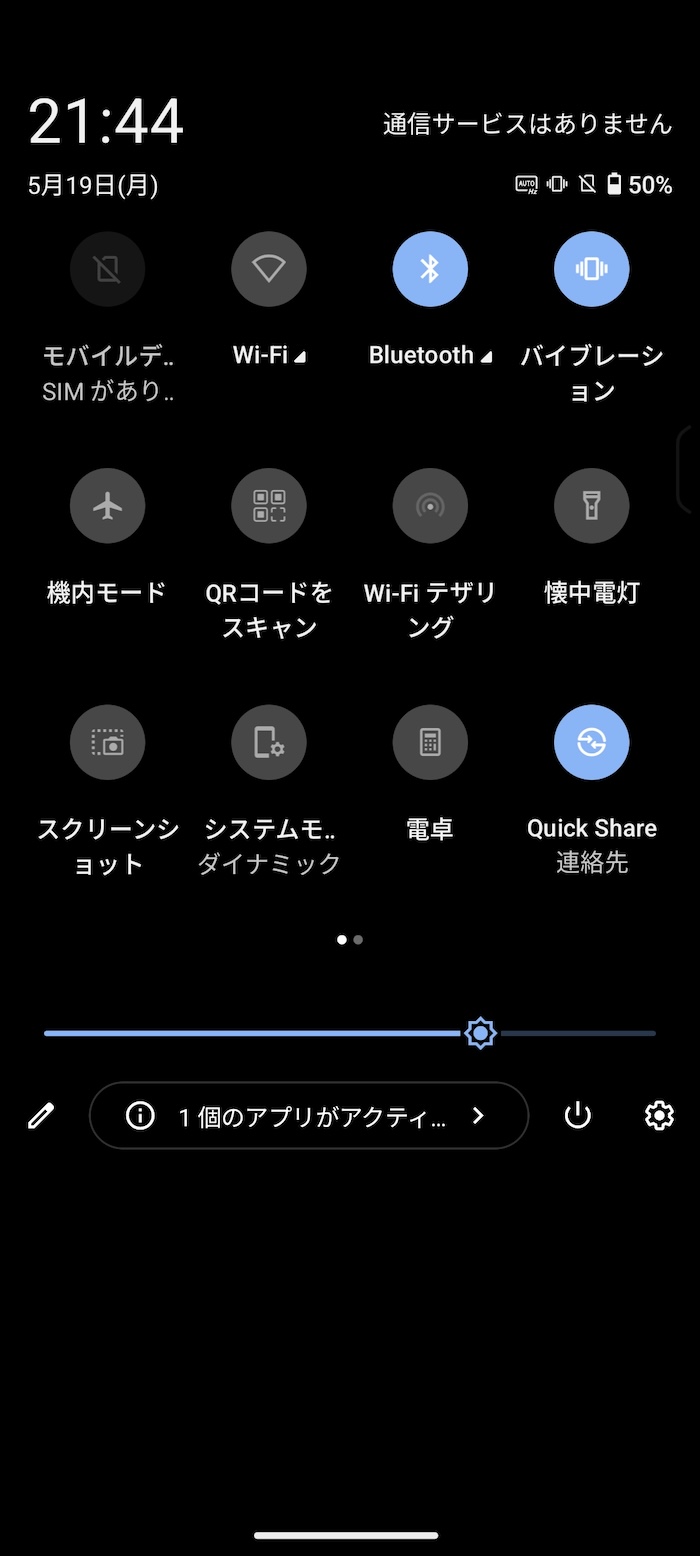
Task: Open QRコードをスキャン scanner
Action: (x=268, y=506)
